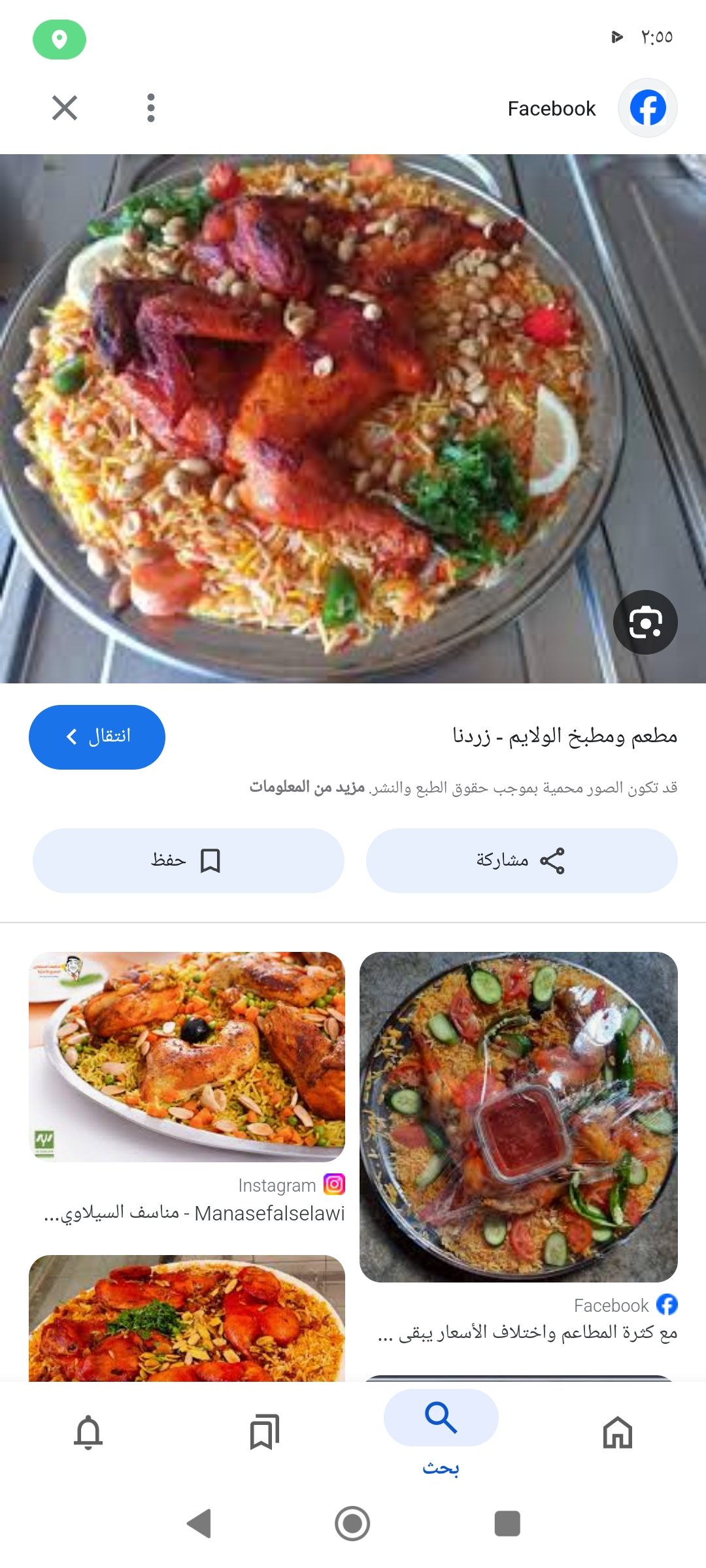Search this image with Google Lens

tap(645, 622)
